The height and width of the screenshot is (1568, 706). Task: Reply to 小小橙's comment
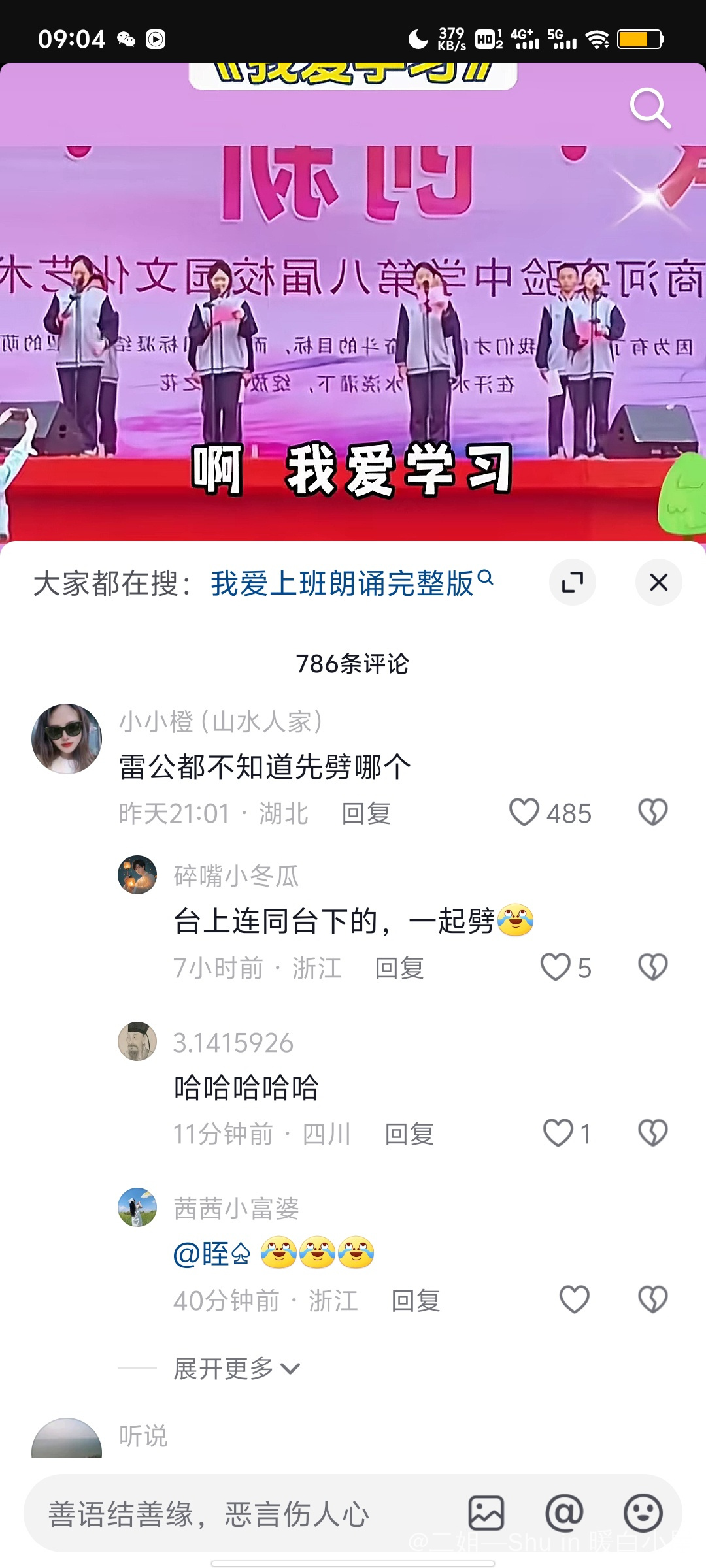coord(366,814)
